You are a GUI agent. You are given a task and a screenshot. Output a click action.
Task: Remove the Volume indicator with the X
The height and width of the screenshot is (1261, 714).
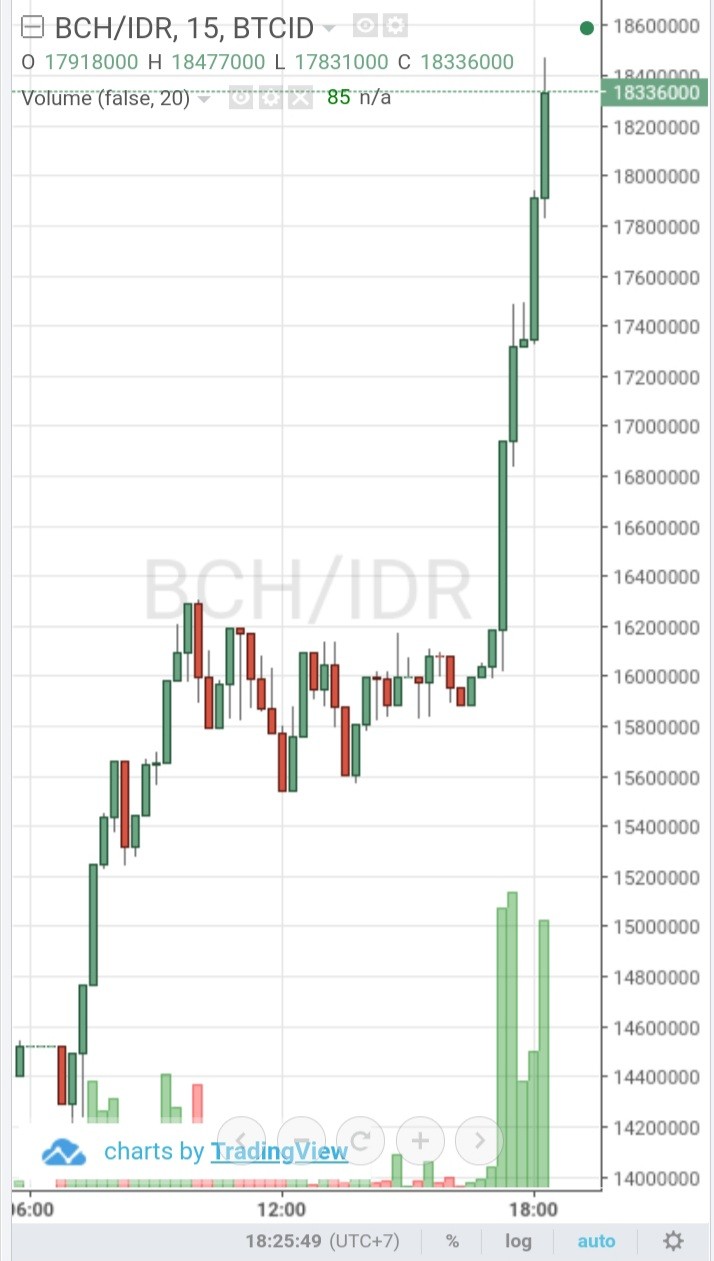point(300,97)
